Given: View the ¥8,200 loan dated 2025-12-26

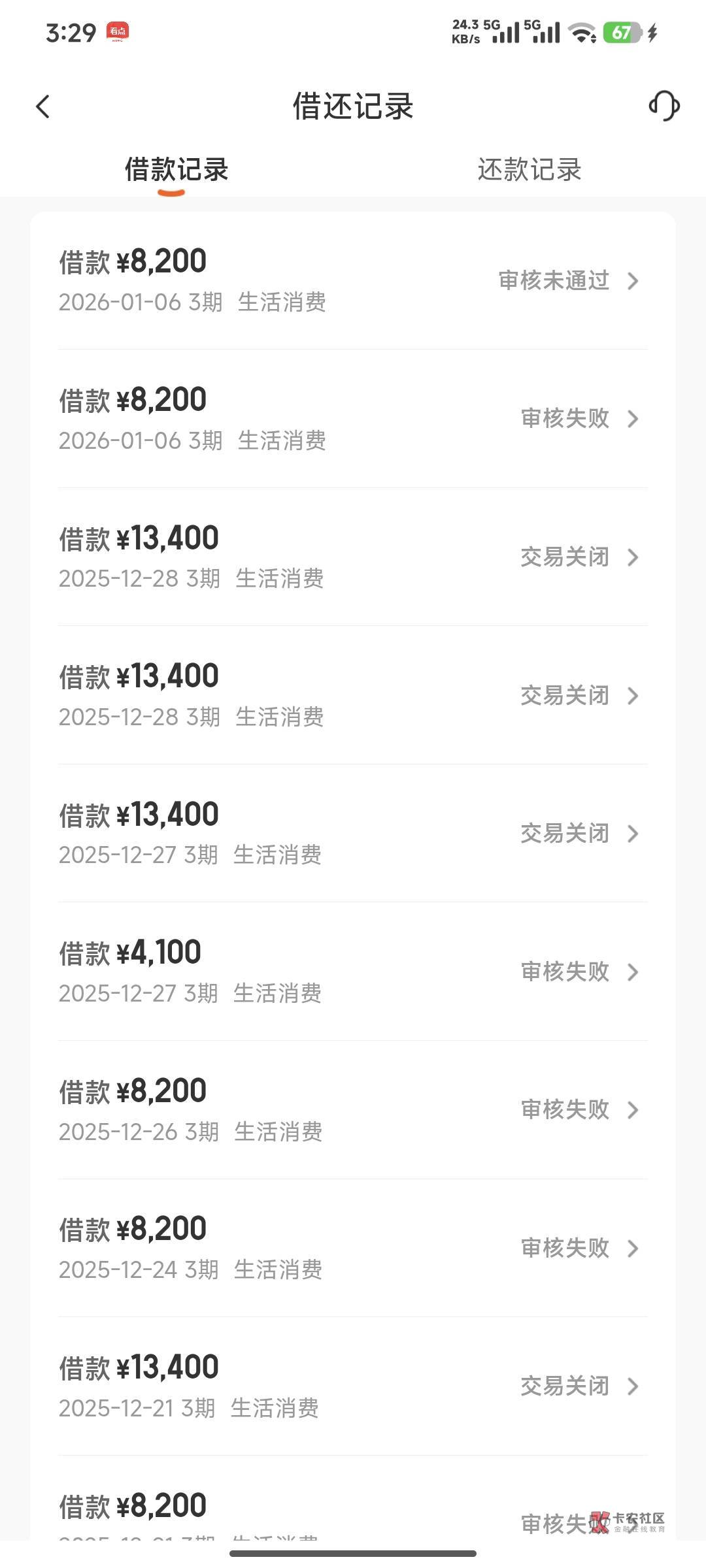Looking at the screenshot, I should 353,1110.
